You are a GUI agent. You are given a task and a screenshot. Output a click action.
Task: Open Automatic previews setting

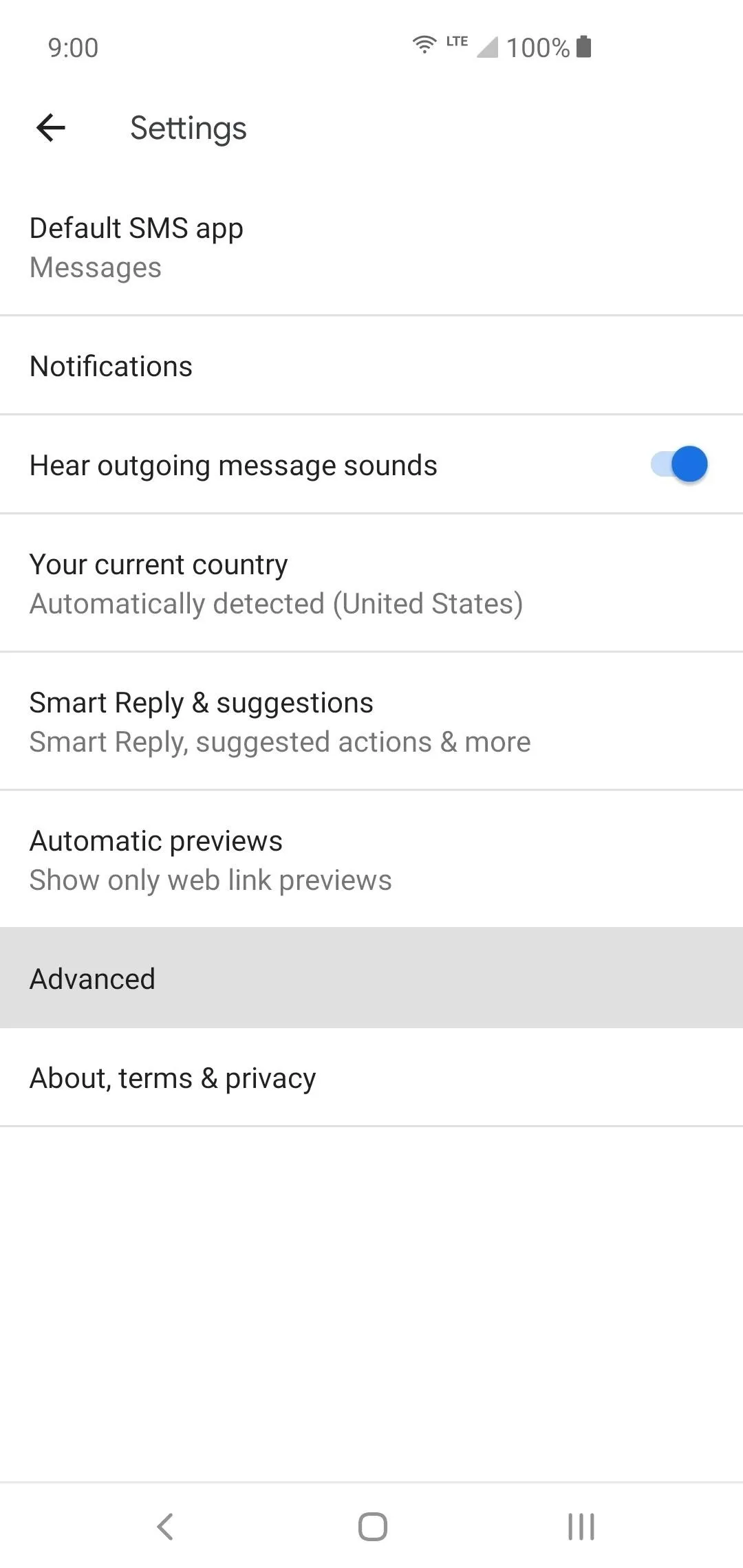(x=371, y=860)
